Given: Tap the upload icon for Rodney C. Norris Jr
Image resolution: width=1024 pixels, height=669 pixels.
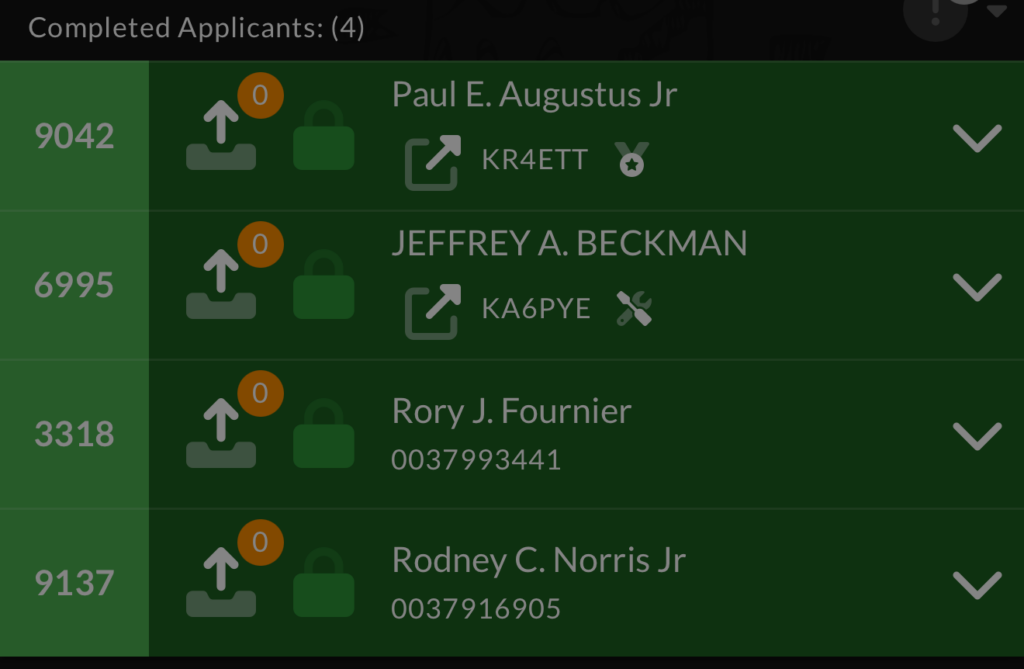Looking at the screenshot, I should point(221,584).
